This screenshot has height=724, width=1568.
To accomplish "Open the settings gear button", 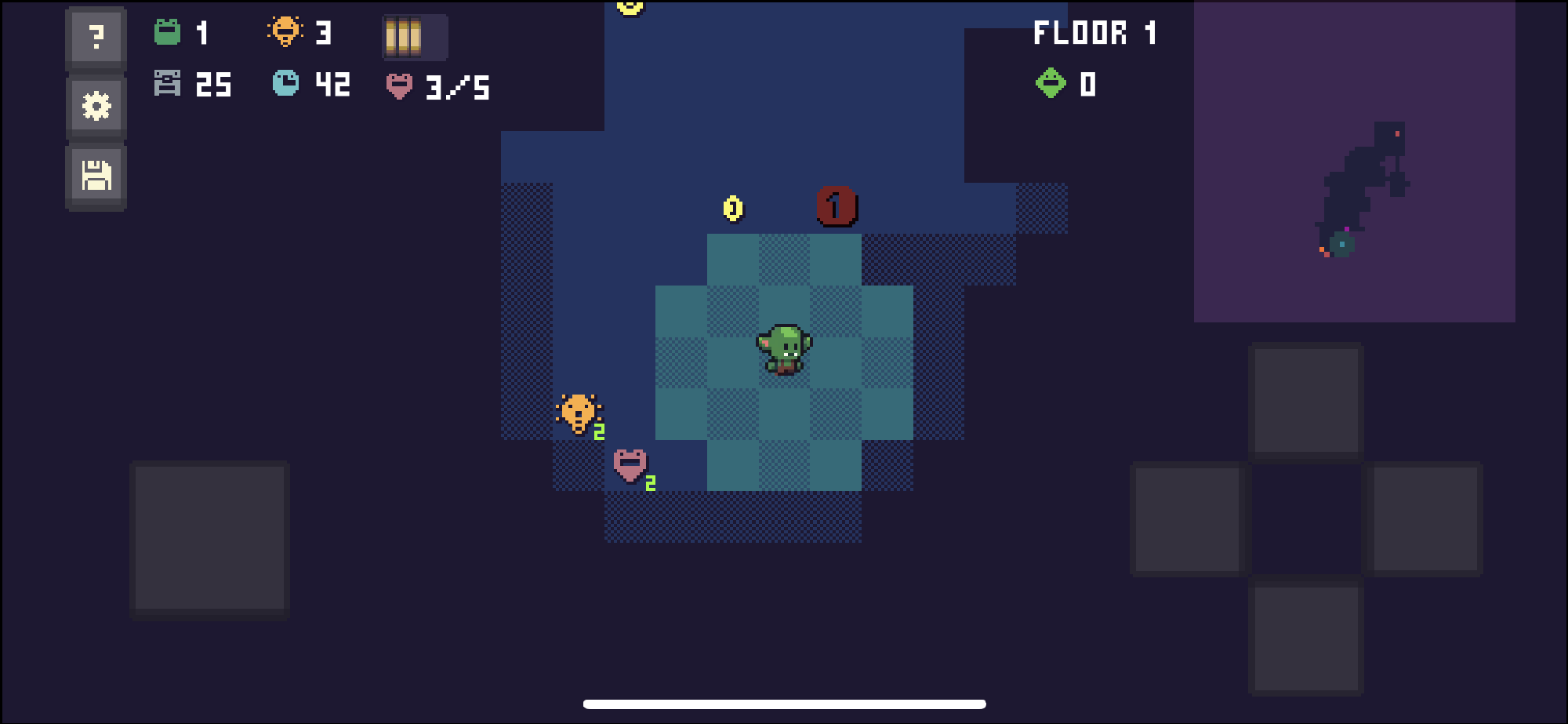I will [x=96, y=106].
